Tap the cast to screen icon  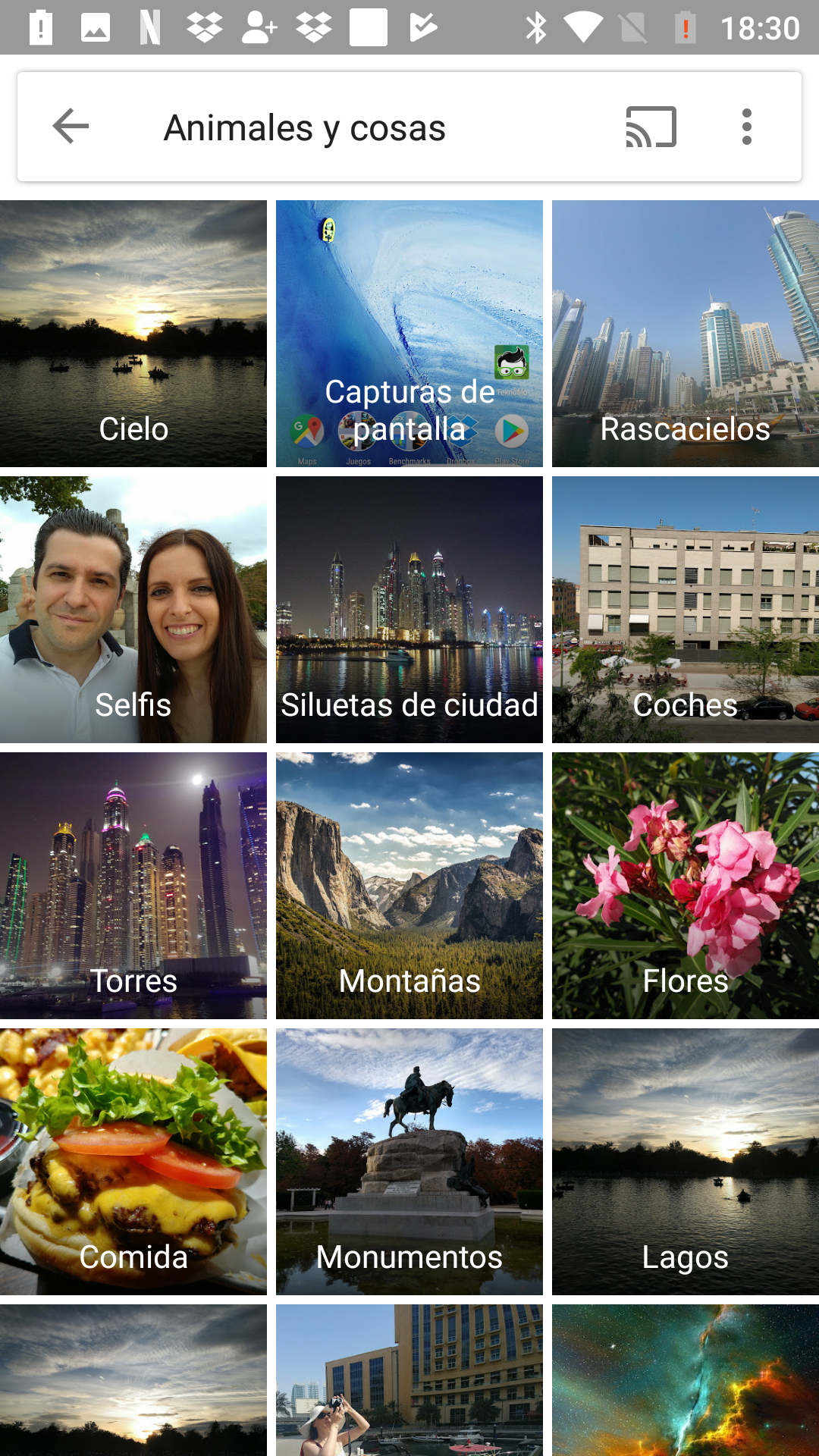pos(651,127)
